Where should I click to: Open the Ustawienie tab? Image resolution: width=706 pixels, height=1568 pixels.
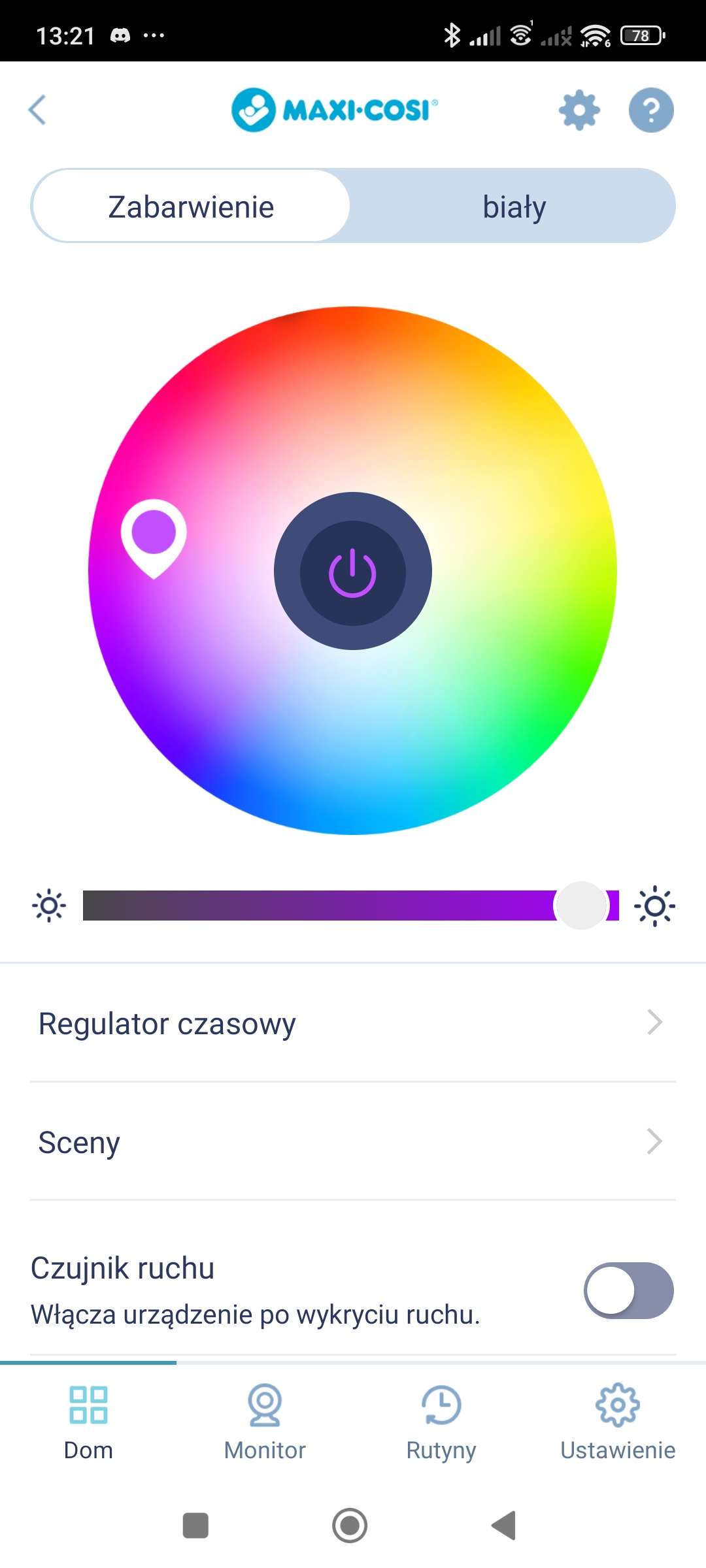tap(618, 1422)
